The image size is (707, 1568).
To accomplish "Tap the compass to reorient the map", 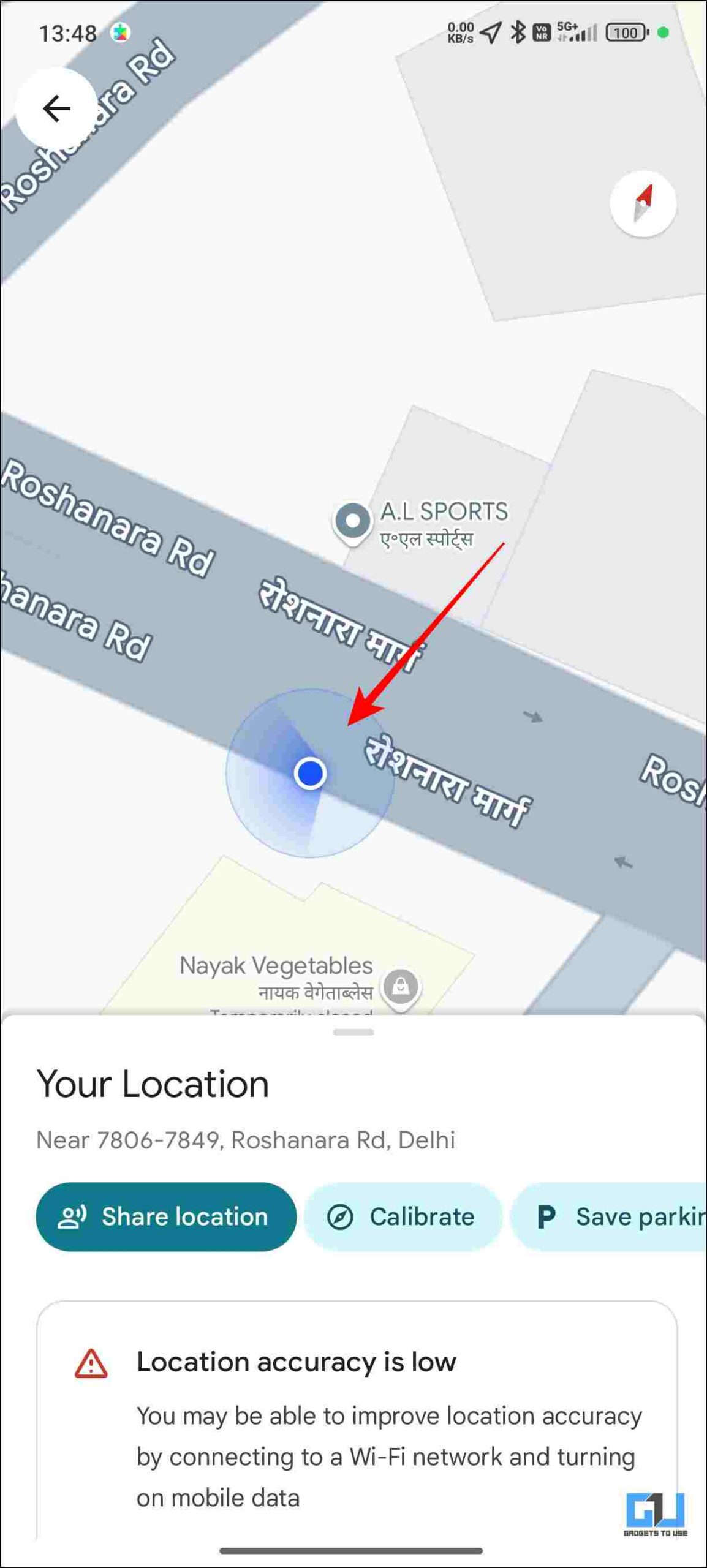I will 643,203.
